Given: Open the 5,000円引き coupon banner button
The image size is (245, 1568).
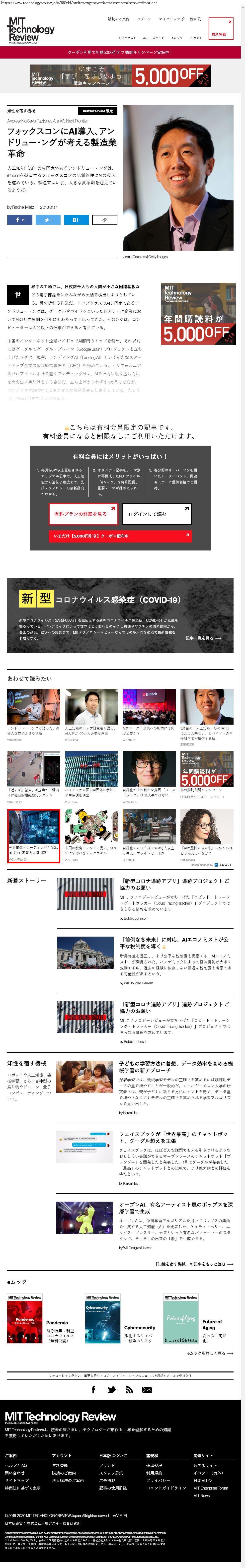Looking at the screenshot, I should coord(120,536).
